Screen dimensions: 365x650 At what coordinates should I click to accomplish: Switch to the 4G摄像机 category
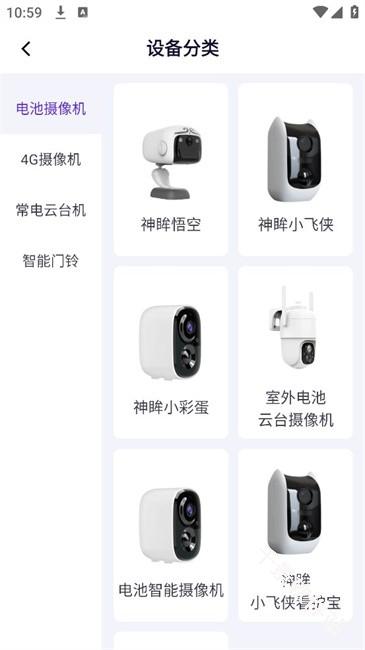[x=51, y=160]
